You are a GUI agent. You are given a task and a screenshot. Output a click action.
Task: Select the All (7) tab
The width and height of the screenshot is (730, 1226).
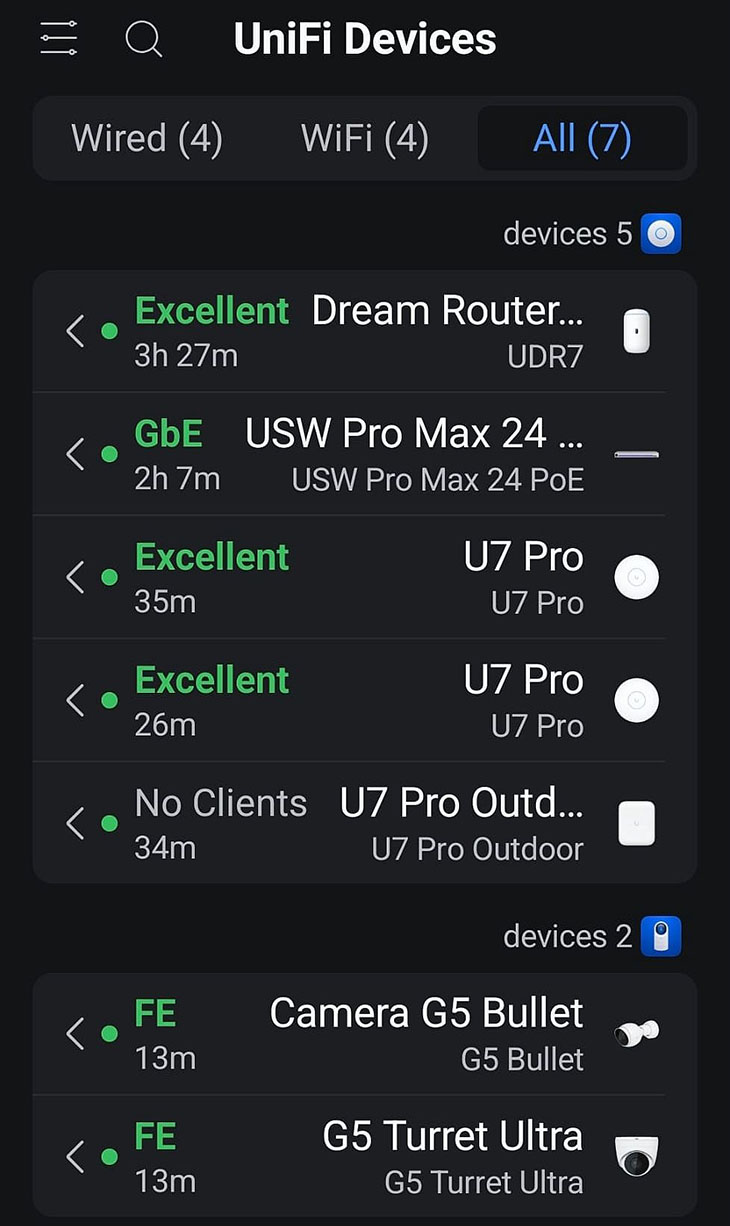tap(582, 138)
